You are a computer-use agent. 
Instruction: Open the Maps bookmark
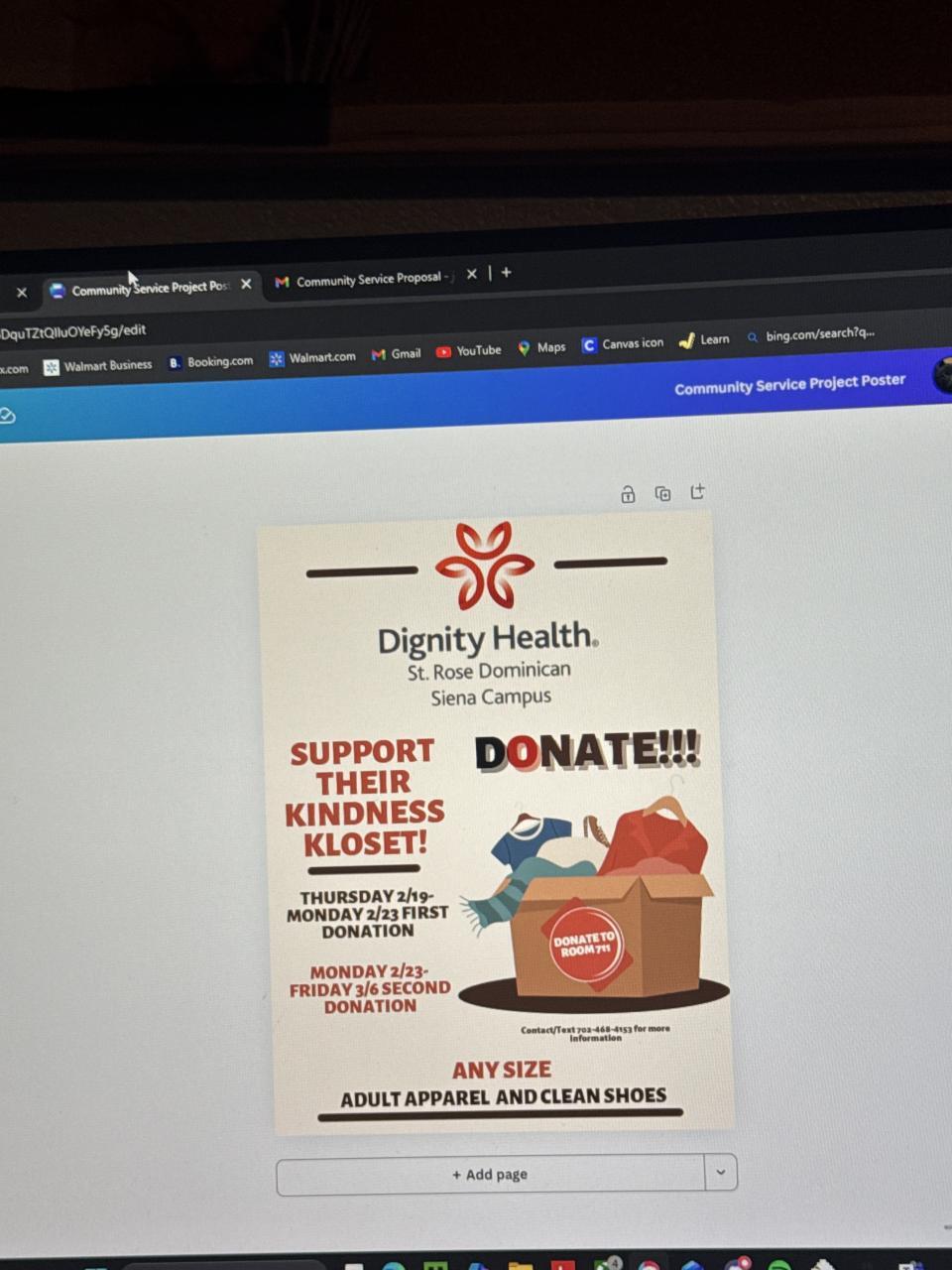pyautogui.click(x=541, y=348)
